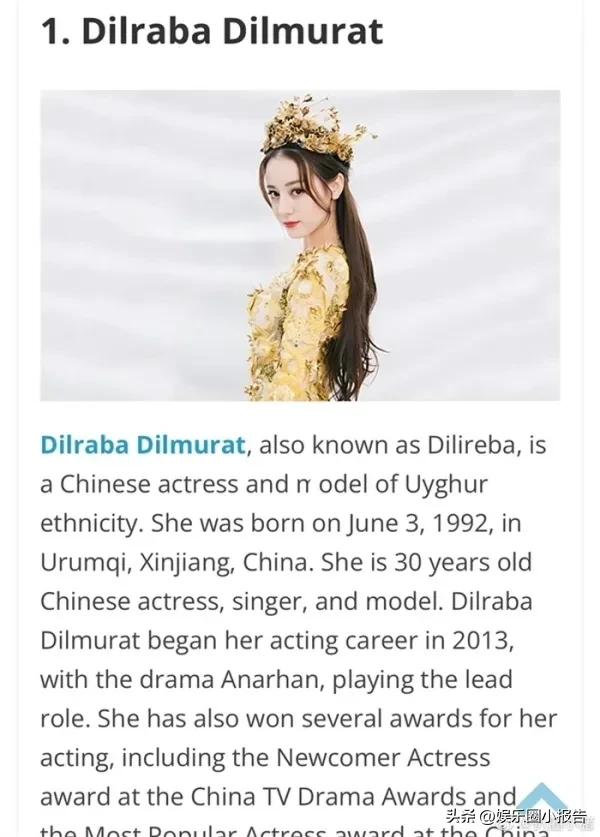Tap the scroll-to-top arrow button
Image resolution: width=600 pixels, height=837 pixels.
tap(542, 801)
